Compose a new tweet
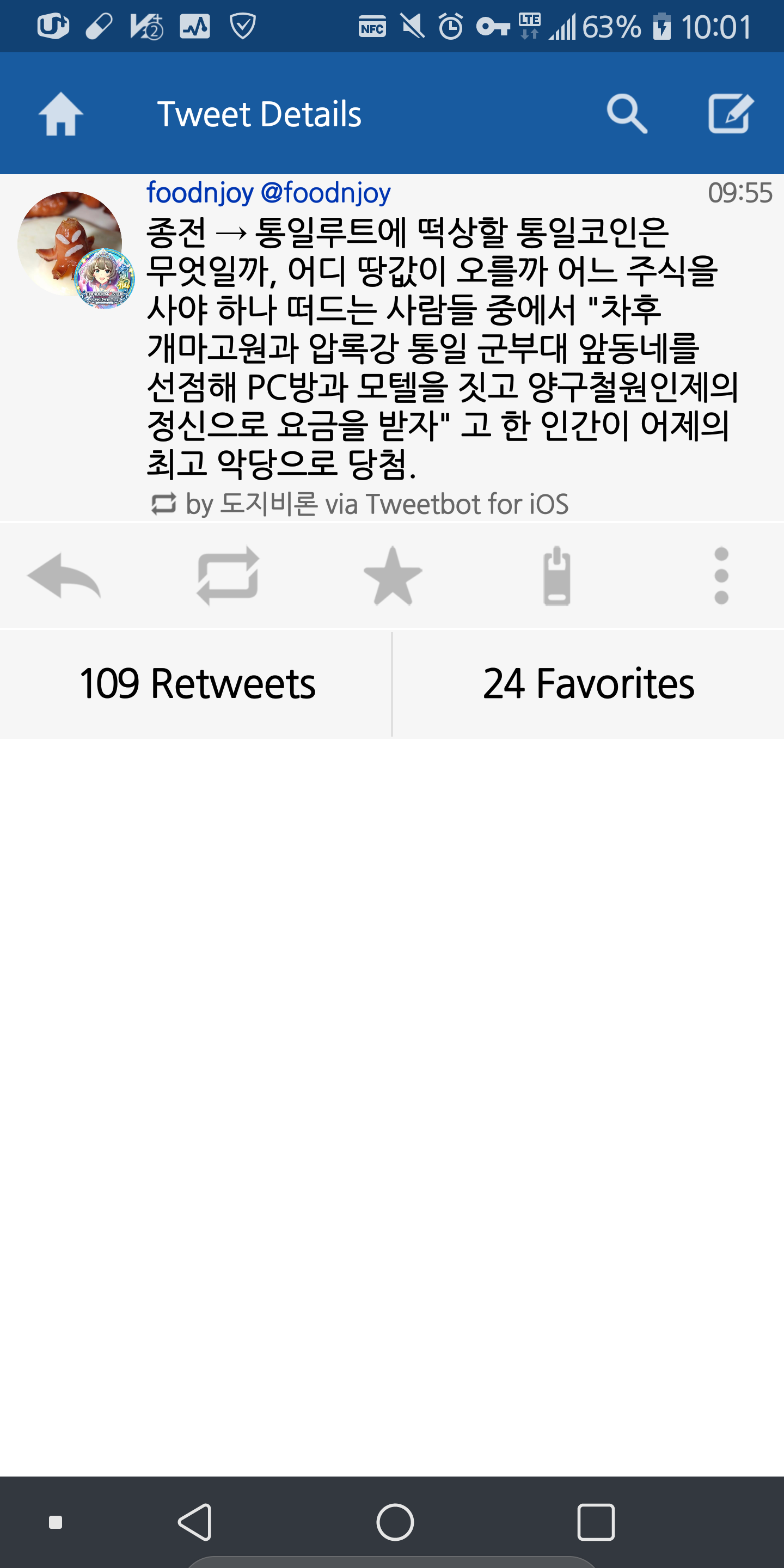 [731, 114]
